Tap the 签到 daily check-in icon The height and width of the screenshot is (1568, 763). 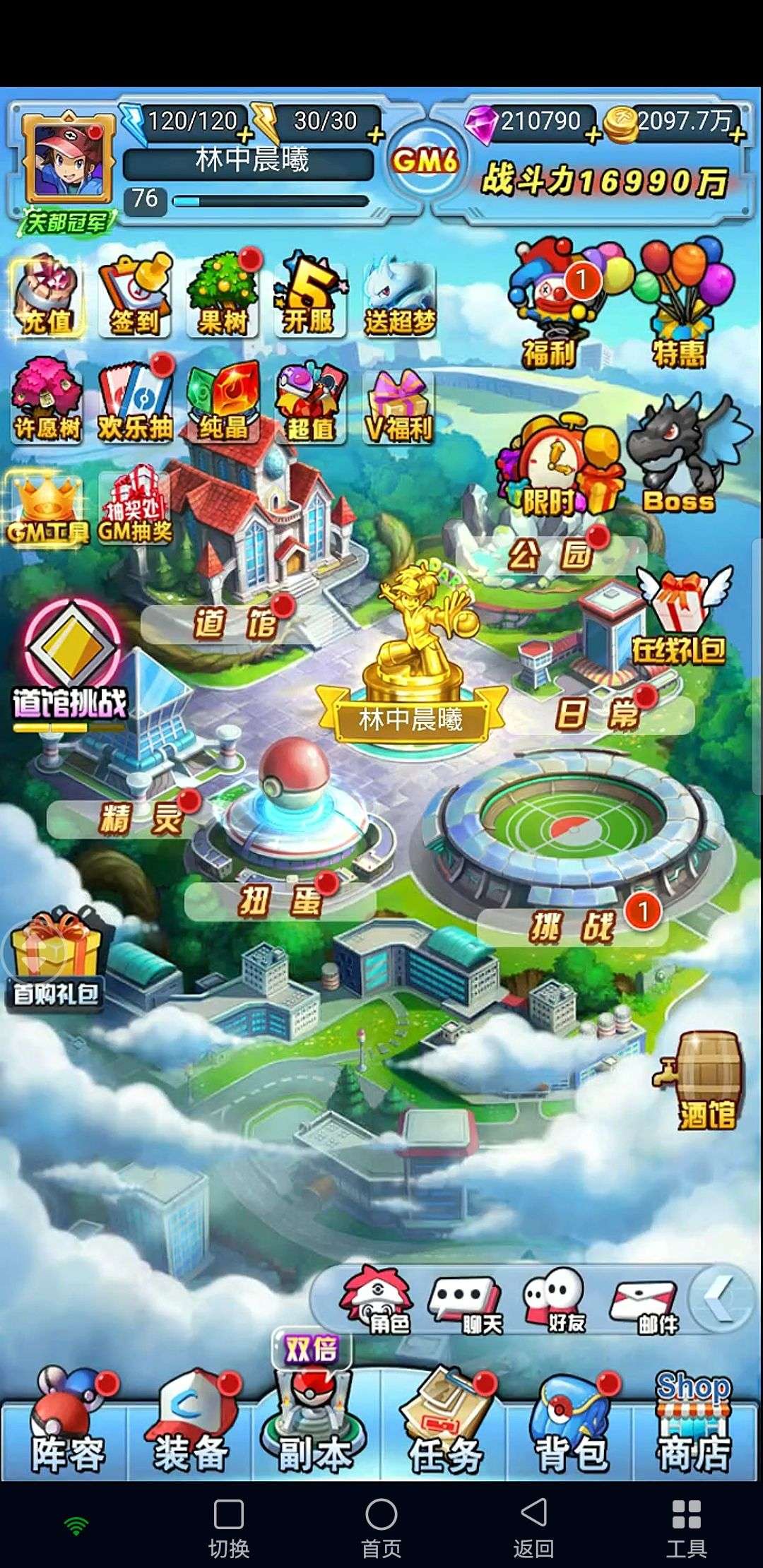[135, 297]
